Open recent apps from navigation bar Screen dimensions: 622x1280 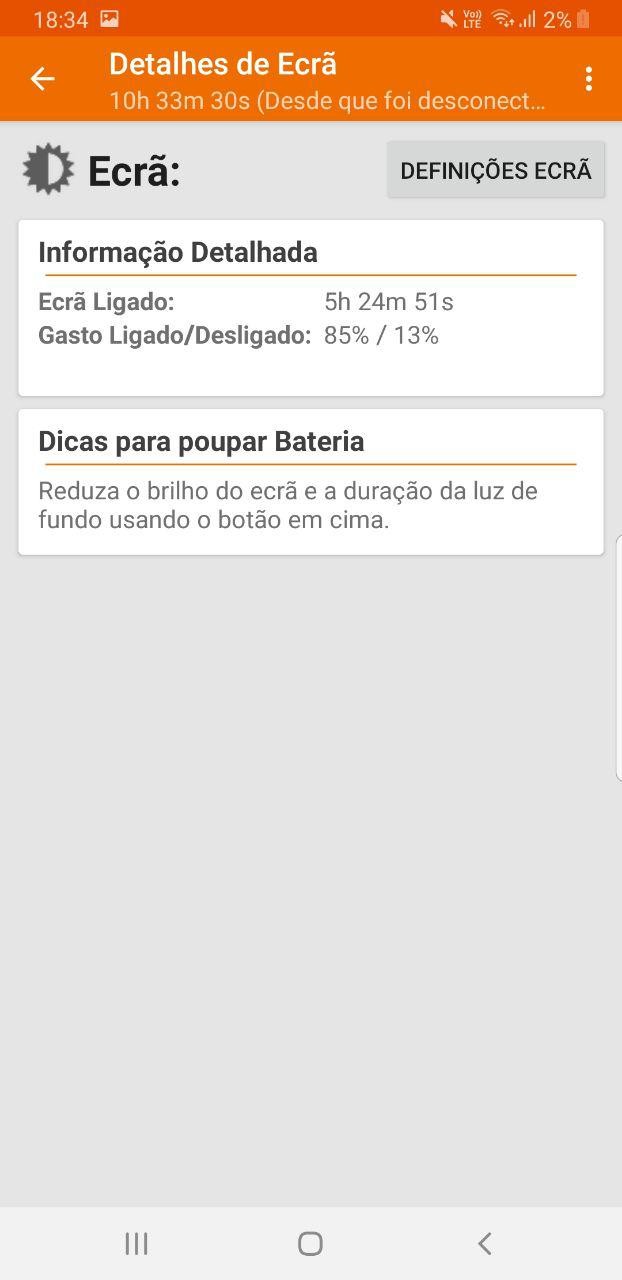136,1243
